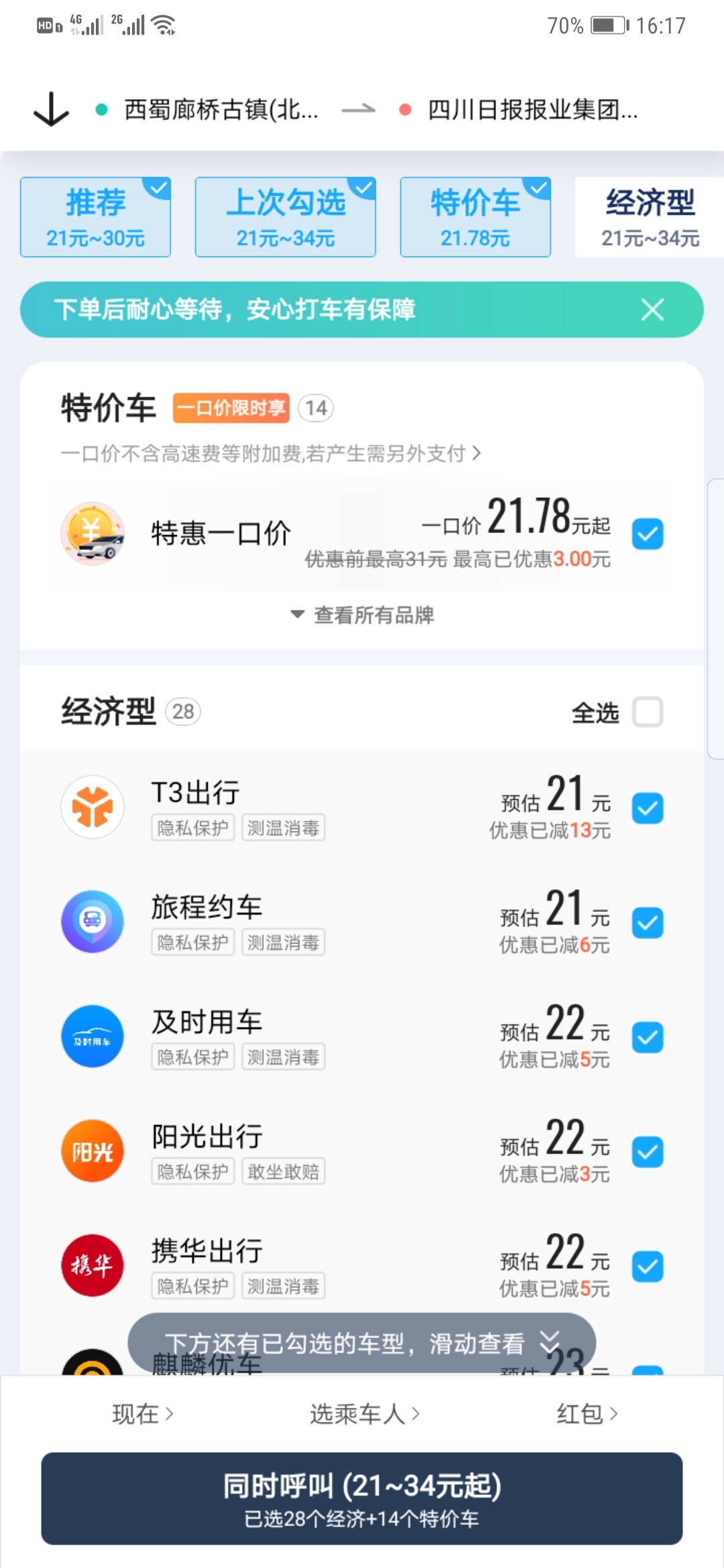Select the 上次勾选 chip
Screen dimensions: 724x1568
coord(285,216)
